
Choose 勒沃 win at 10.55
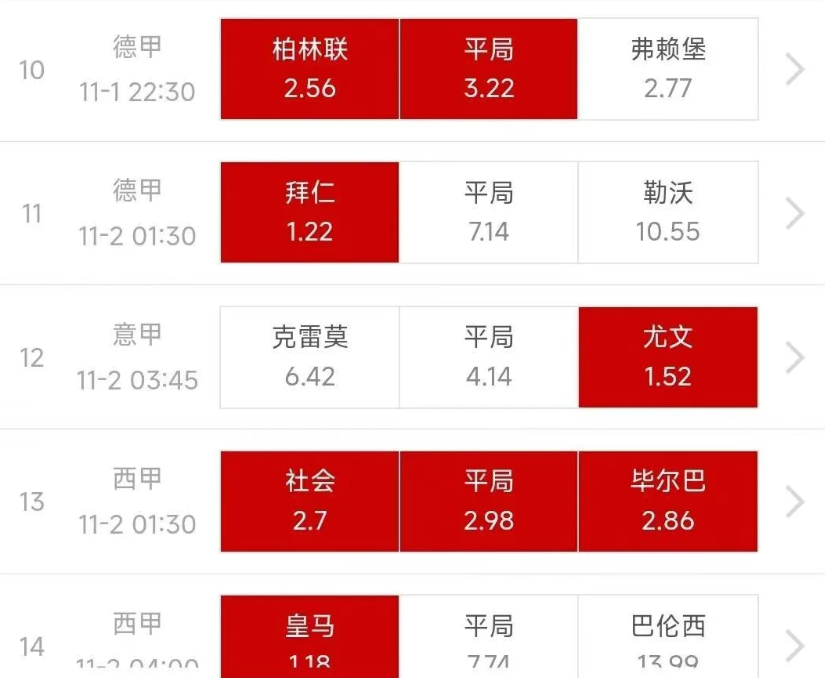[668, 212]
